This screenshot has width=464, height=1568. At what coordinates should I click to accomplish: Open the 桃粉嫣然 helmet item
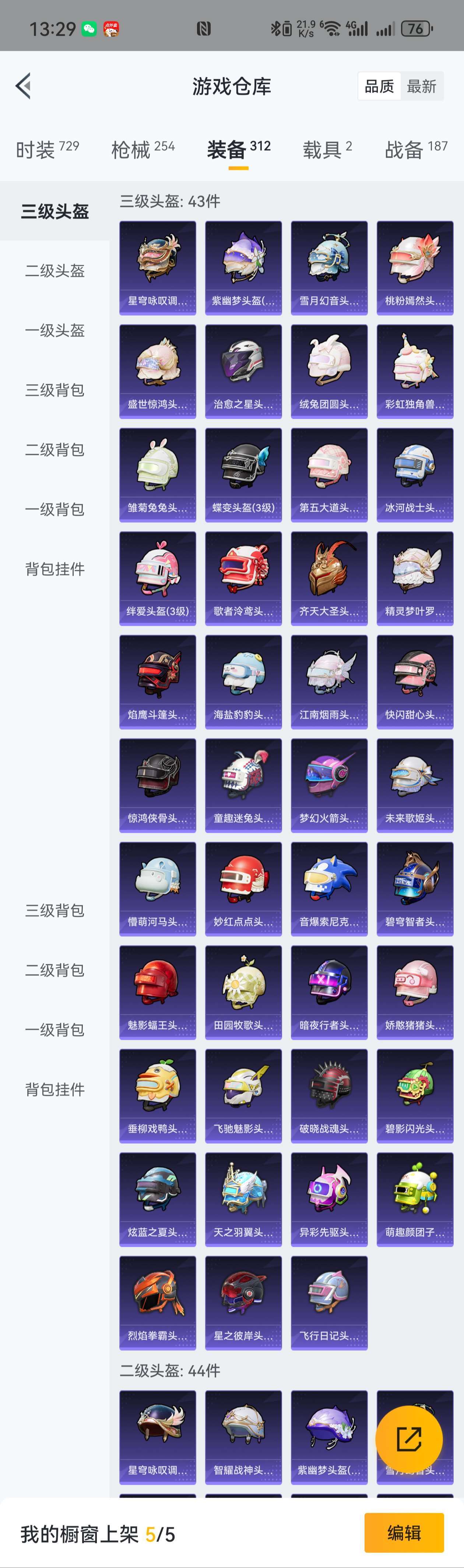pos(415,268)
